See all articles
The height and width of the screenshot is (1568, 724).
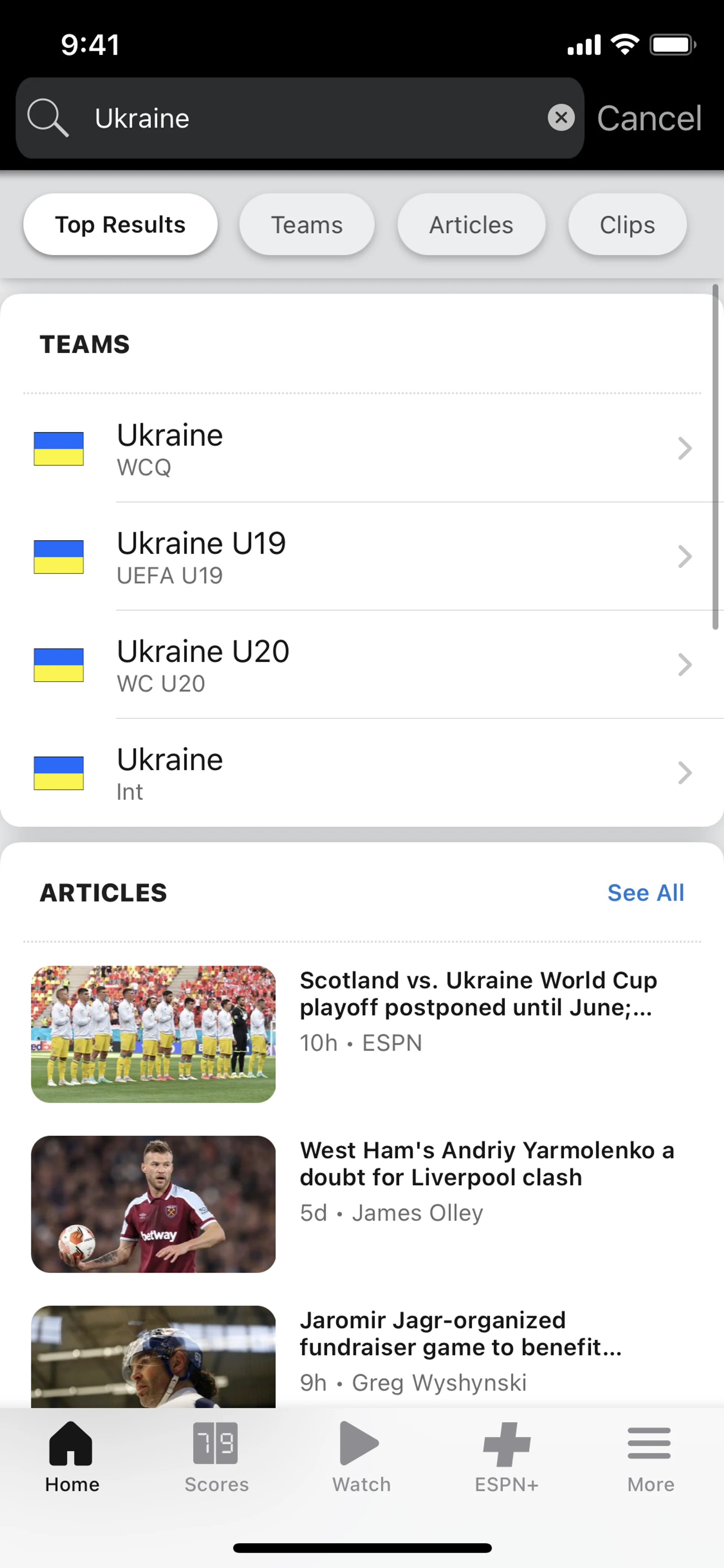[645, 892]
